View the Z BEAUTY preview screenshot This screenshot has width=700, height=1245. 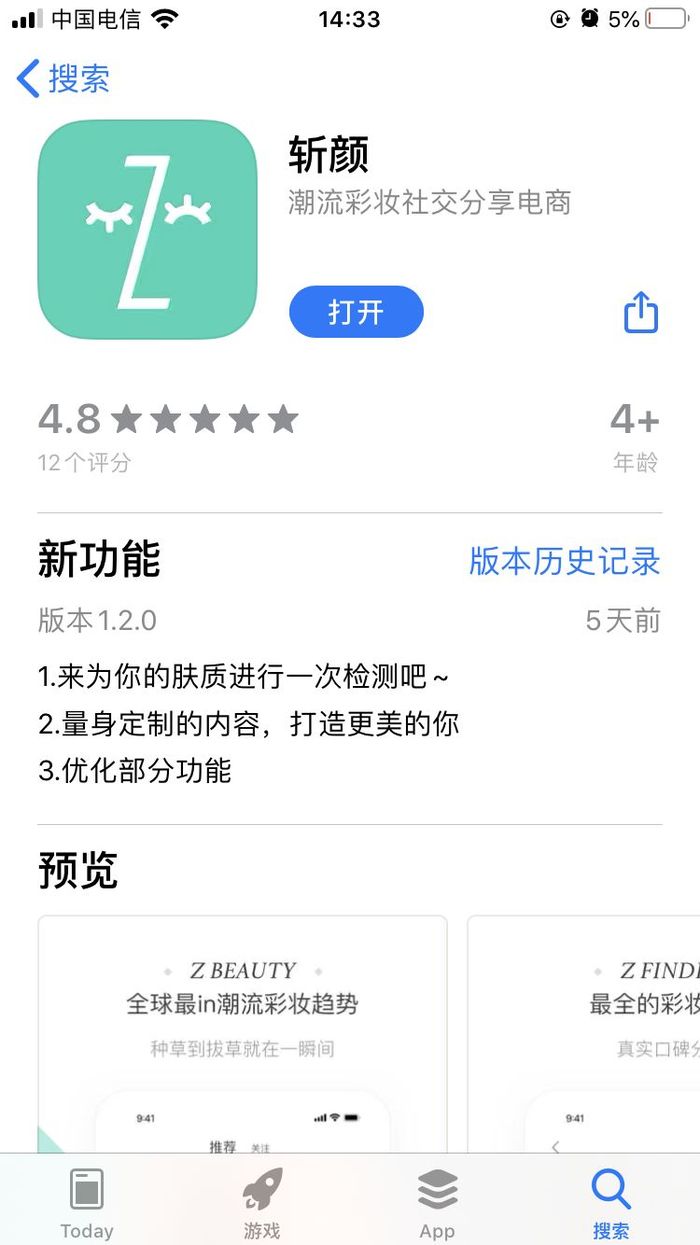pyautogui.click(x=242, y=1034)
